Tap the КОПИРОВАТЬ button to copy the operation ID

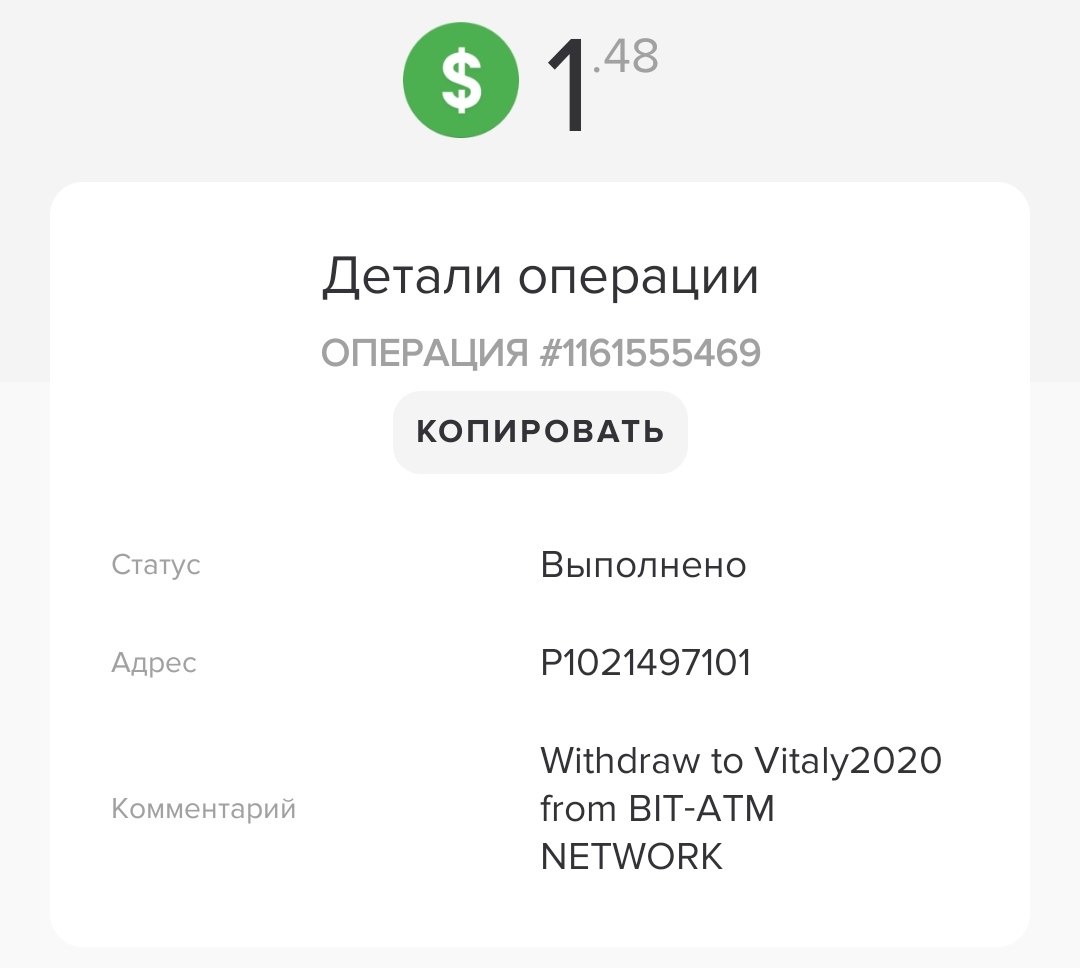pos(540,431)
